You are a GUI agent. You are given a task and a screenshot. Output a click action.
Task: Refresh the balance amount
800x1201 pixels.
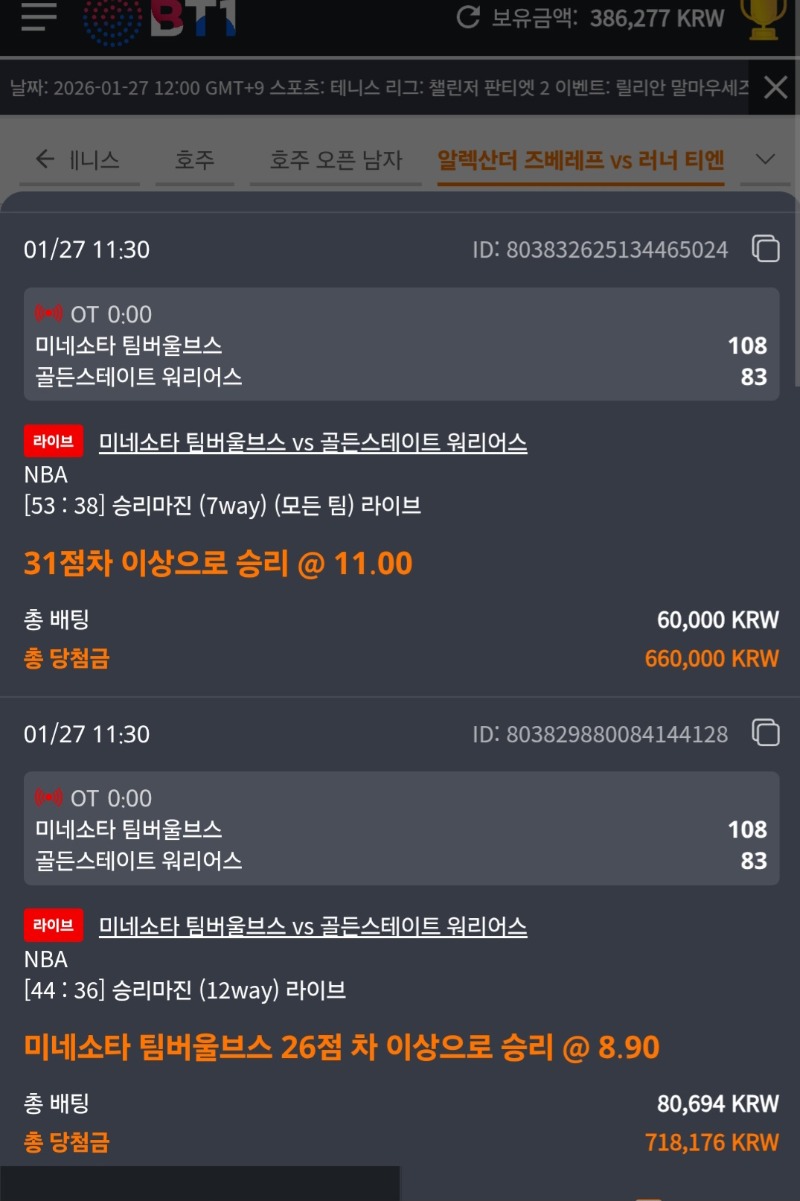[x=467, y=17]
